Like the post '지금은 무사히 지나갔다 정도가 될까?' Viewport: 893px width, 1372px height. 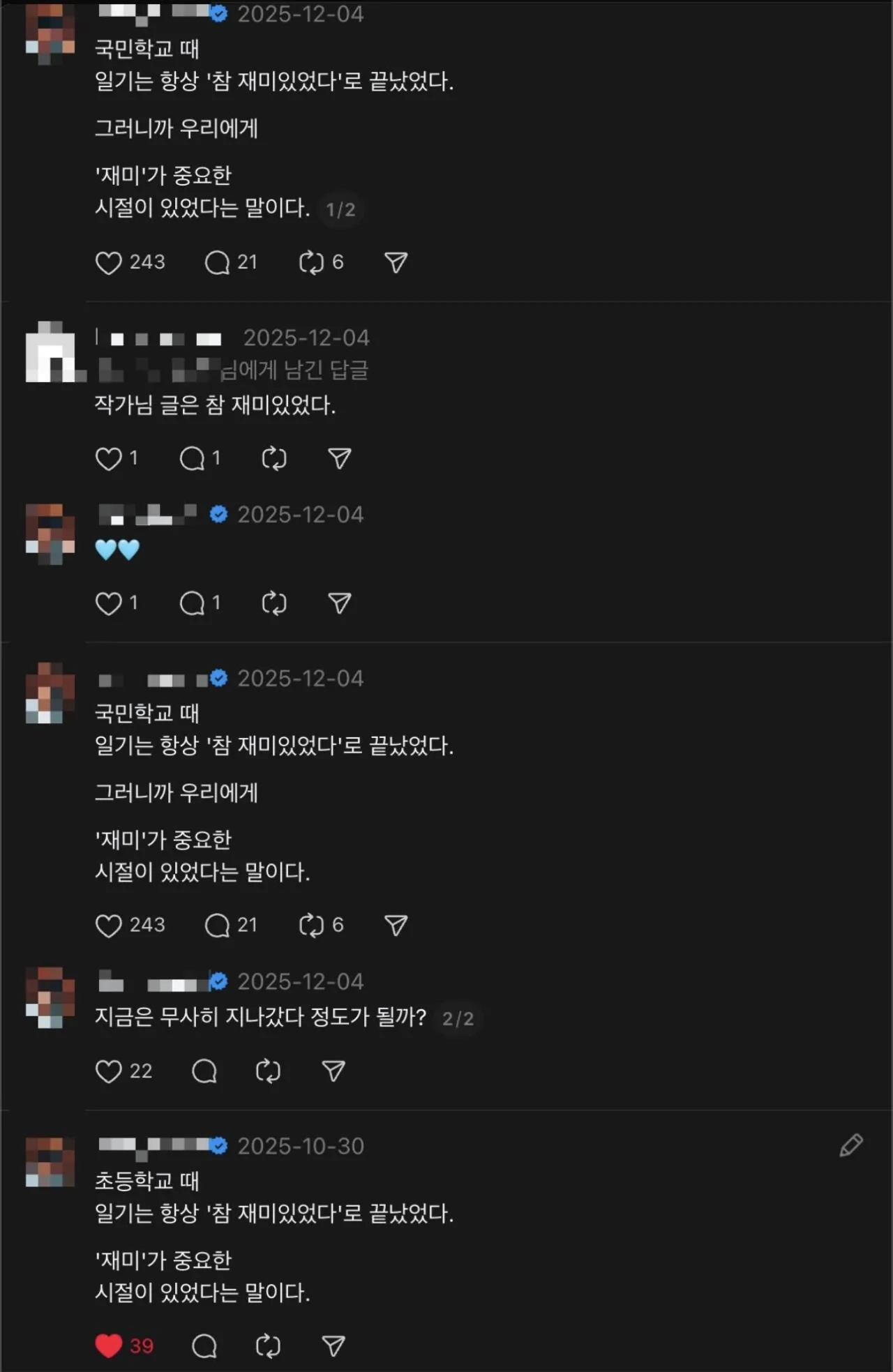pos(108,1071)
